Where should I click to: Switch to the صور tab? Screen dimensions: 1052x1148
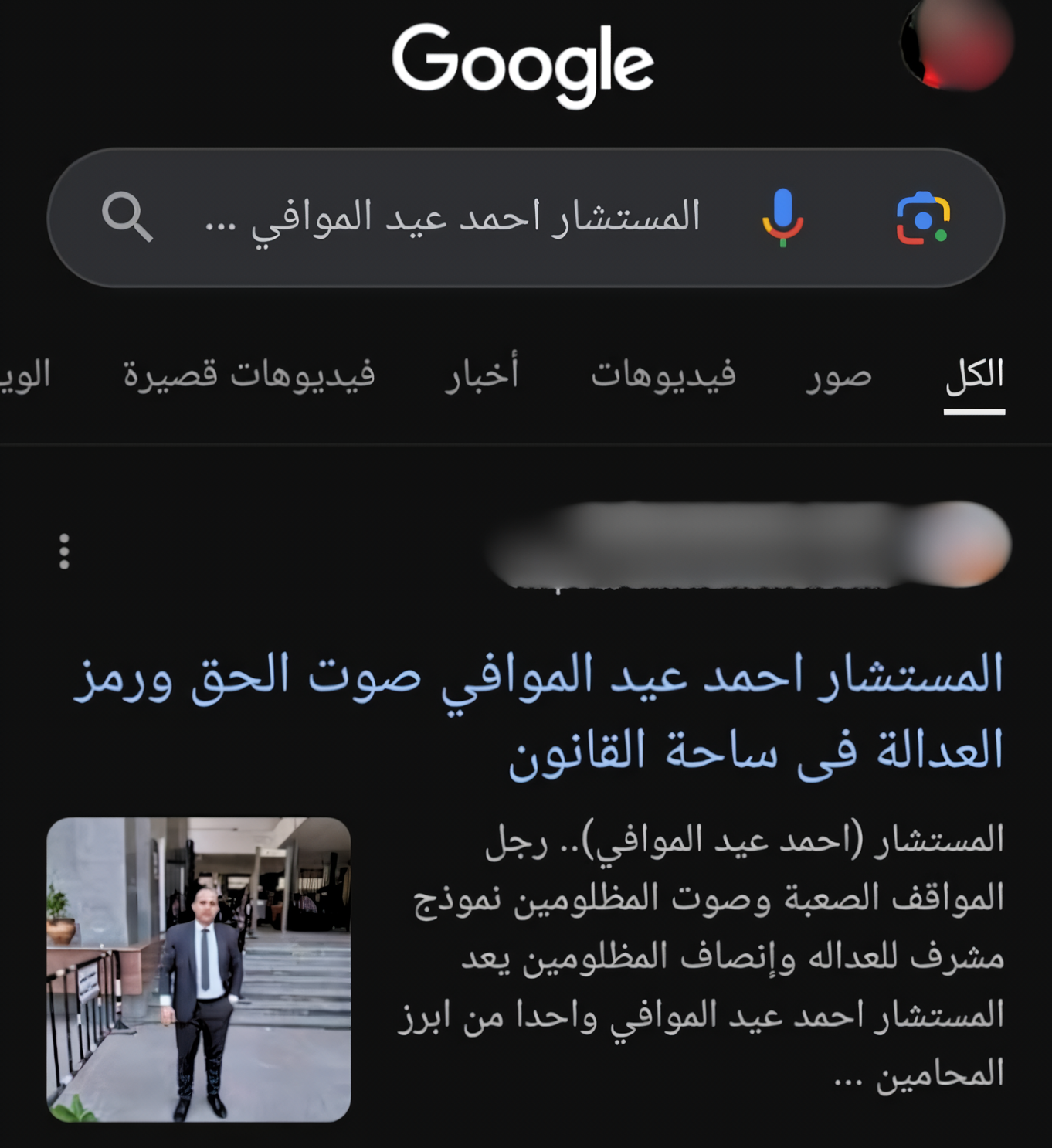(x=839, y=375)
